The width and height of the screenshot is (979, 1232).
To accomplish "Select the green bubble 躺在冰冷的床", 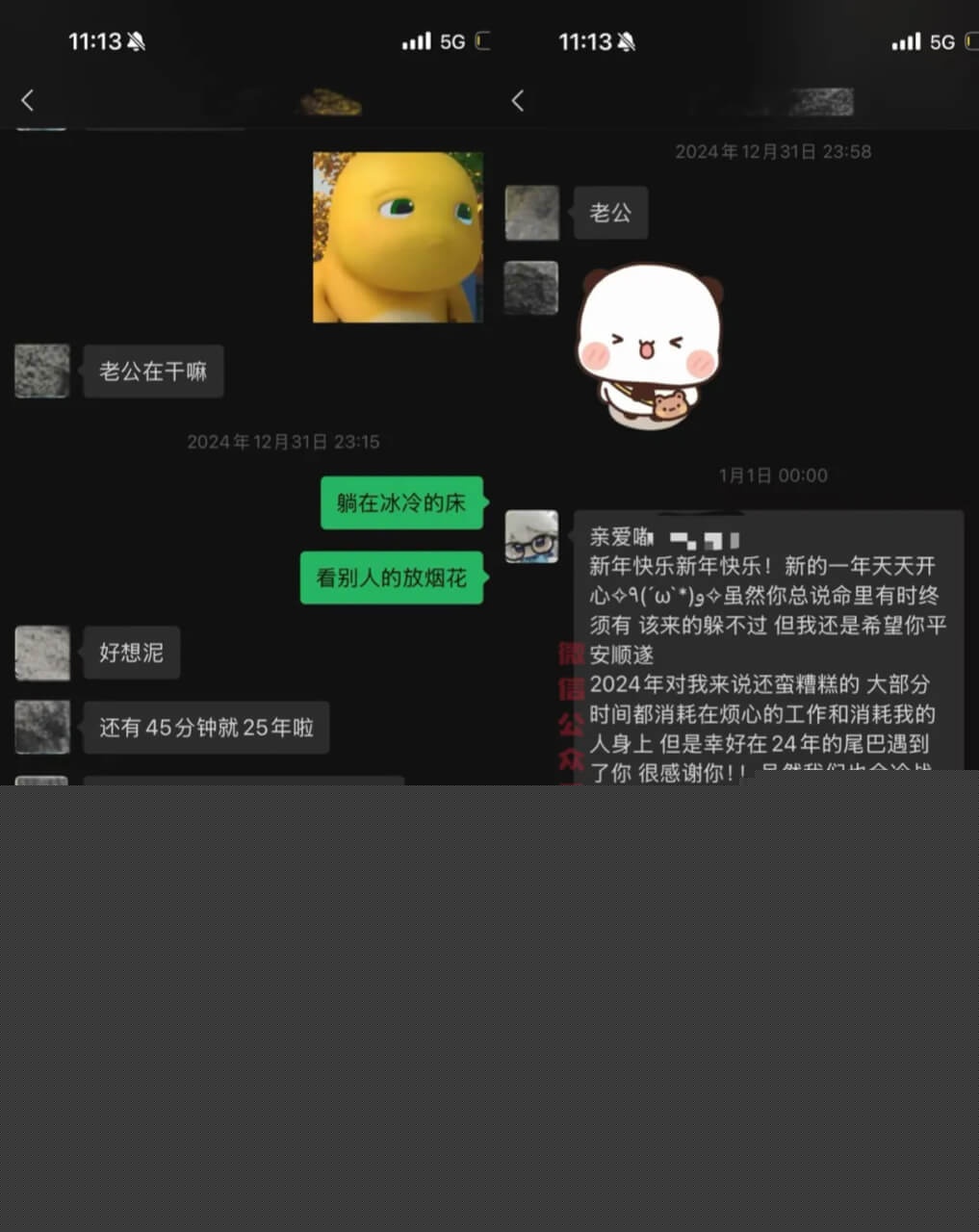I will point(401,503).
